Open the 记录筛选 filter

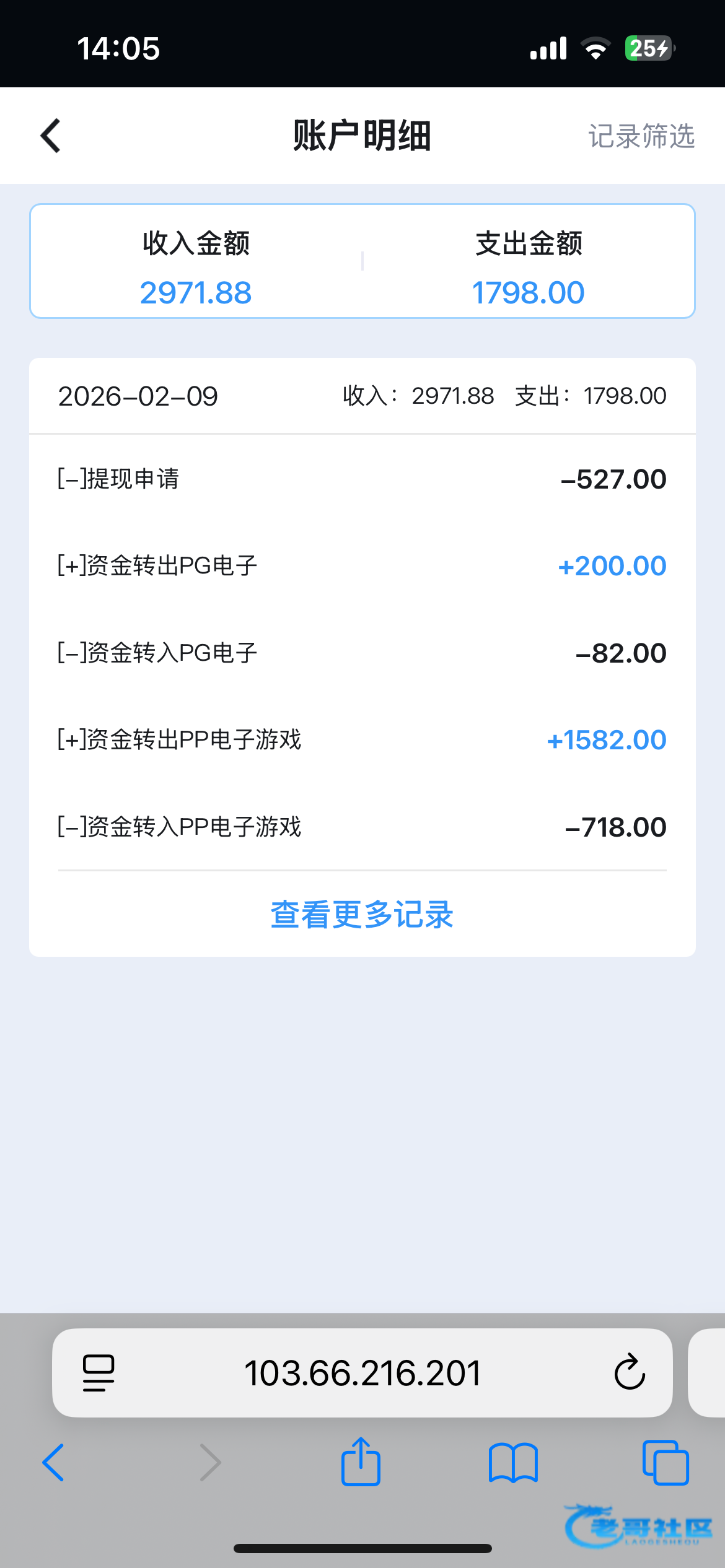click(x=641, y=136)
